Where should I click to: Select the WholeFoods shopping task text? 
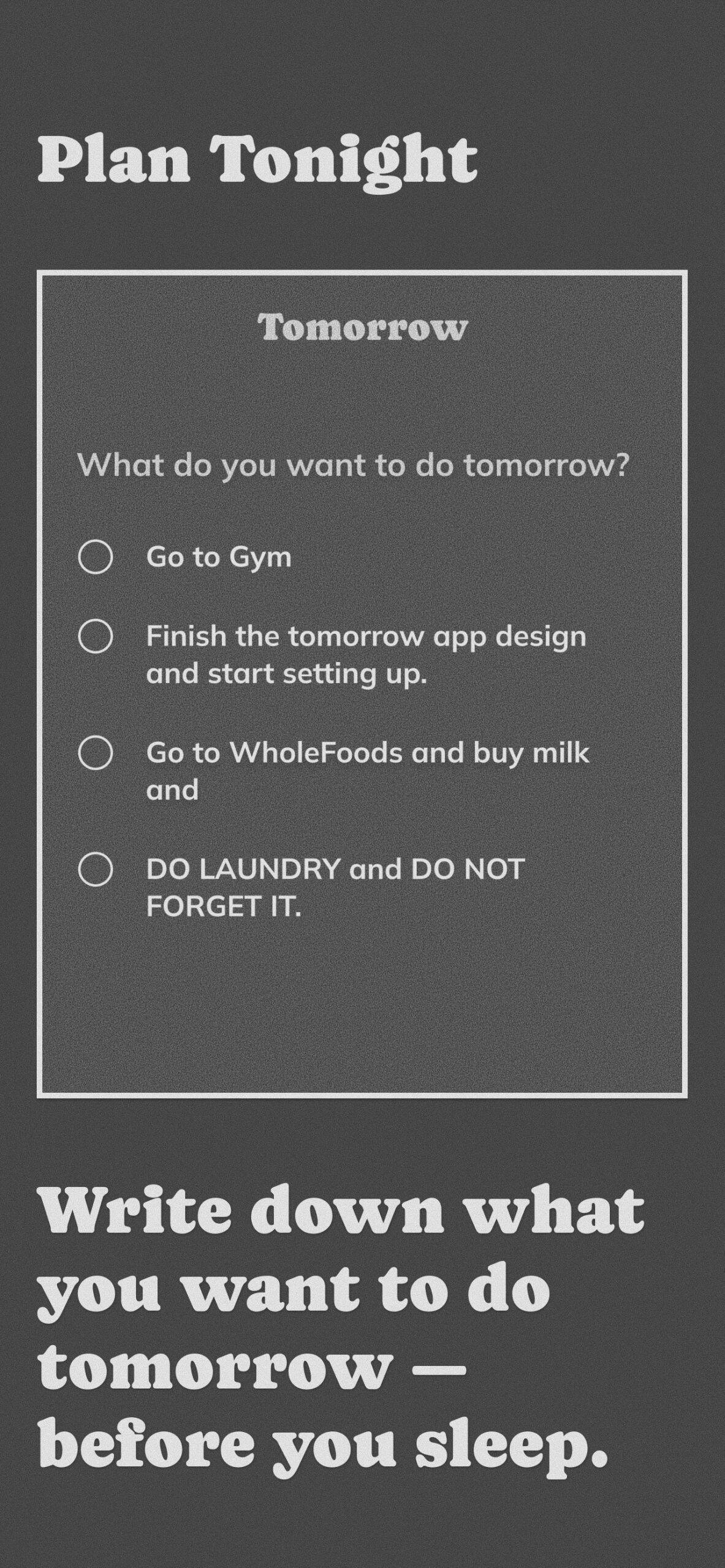(x=366, y=753)
